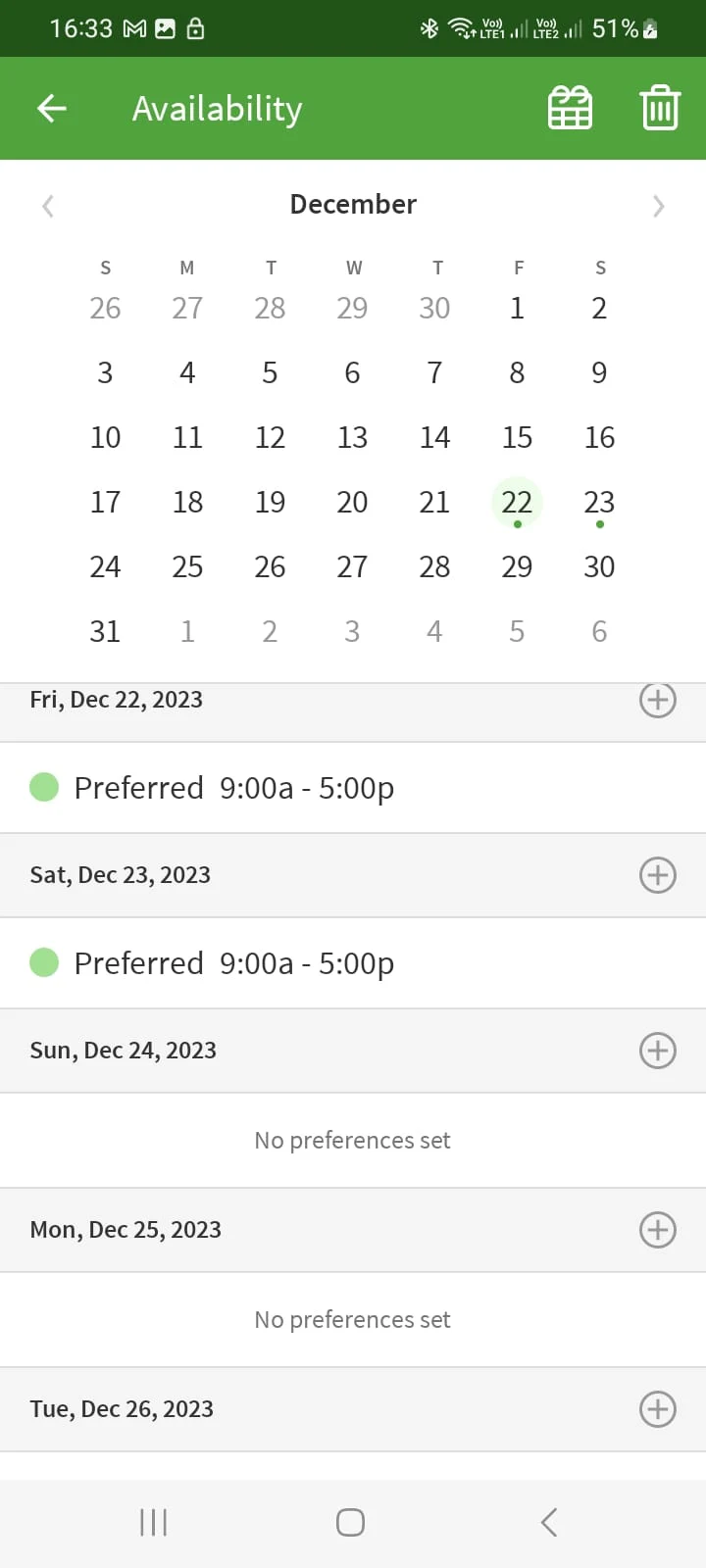Select the dotted date 23
706x1568 pixels.
599,502
